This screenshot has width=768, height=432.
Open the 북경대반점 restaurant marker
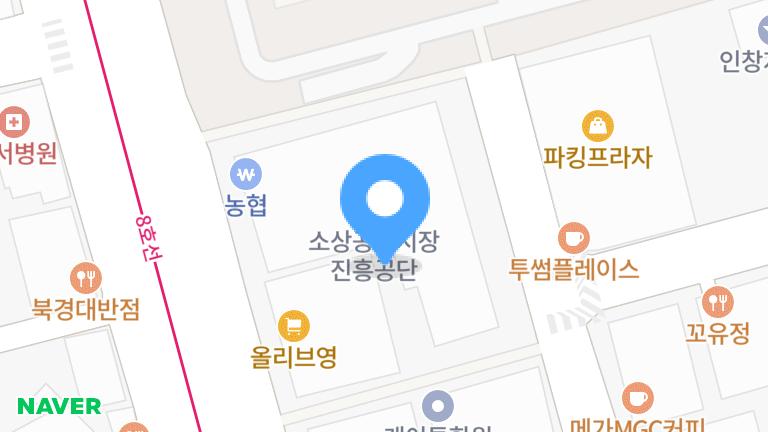click(x=85, y=277)
